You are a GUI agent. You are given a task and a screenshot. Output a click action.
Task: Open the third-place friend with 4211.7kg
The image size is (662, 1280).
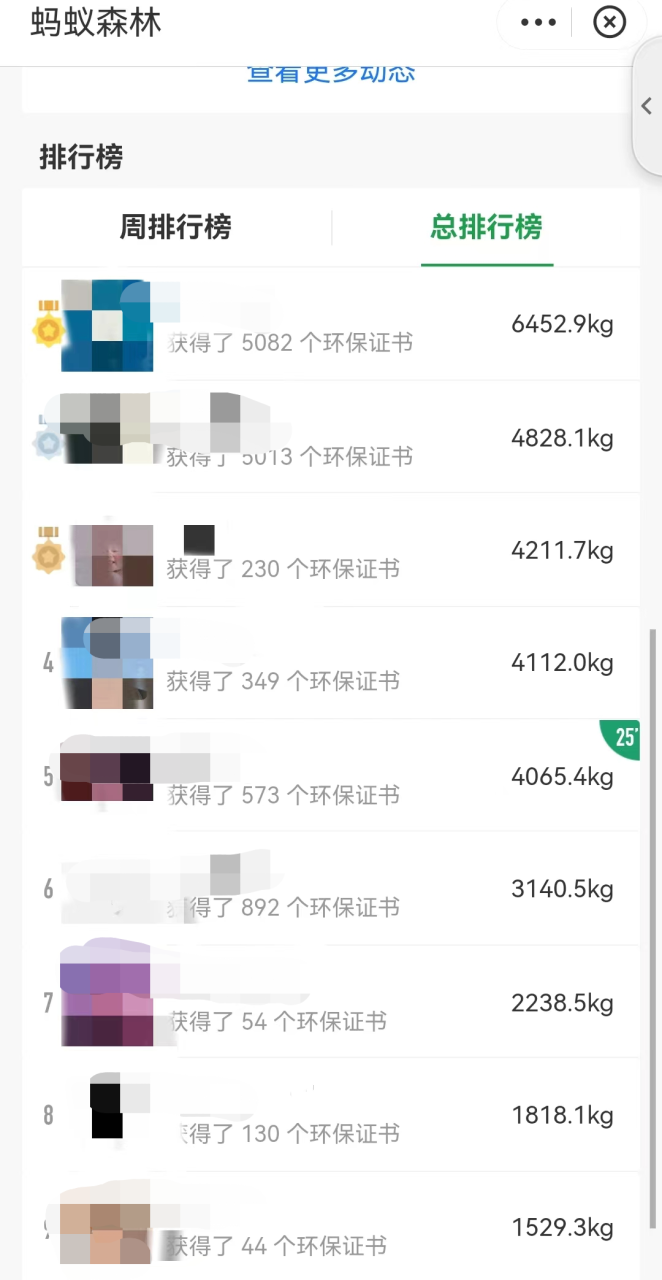[x=330, y=551]
